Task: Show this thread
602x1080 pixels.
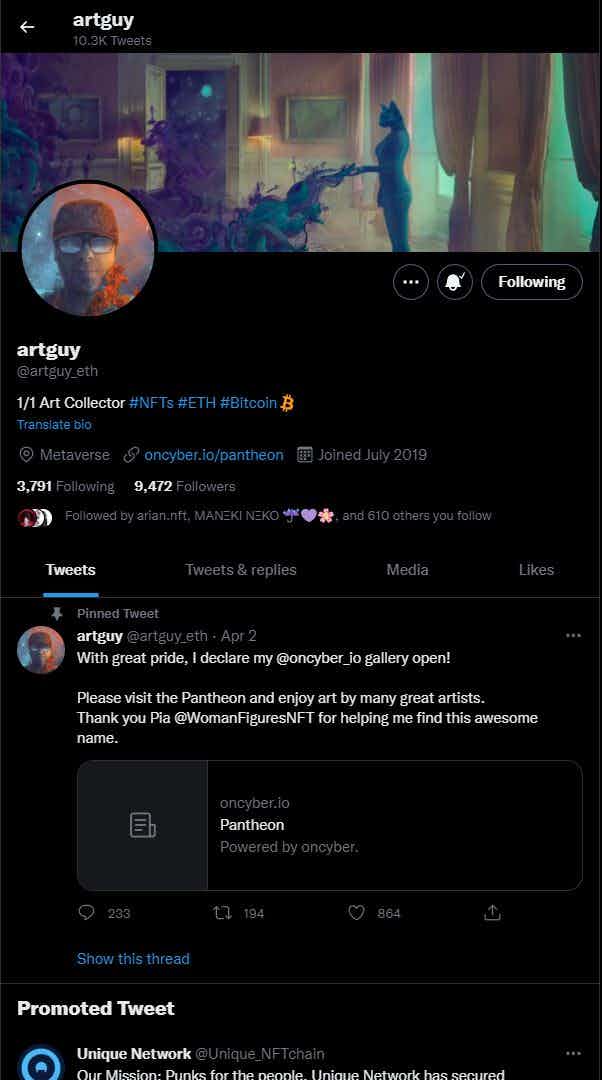Action: [x=133, y=959]
